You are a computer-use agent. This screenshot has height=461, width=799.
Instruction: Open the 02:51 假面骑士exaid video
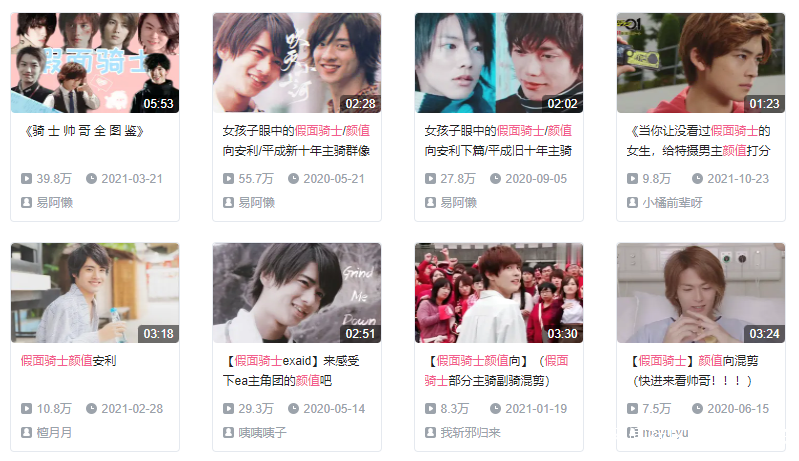[296, 292]
